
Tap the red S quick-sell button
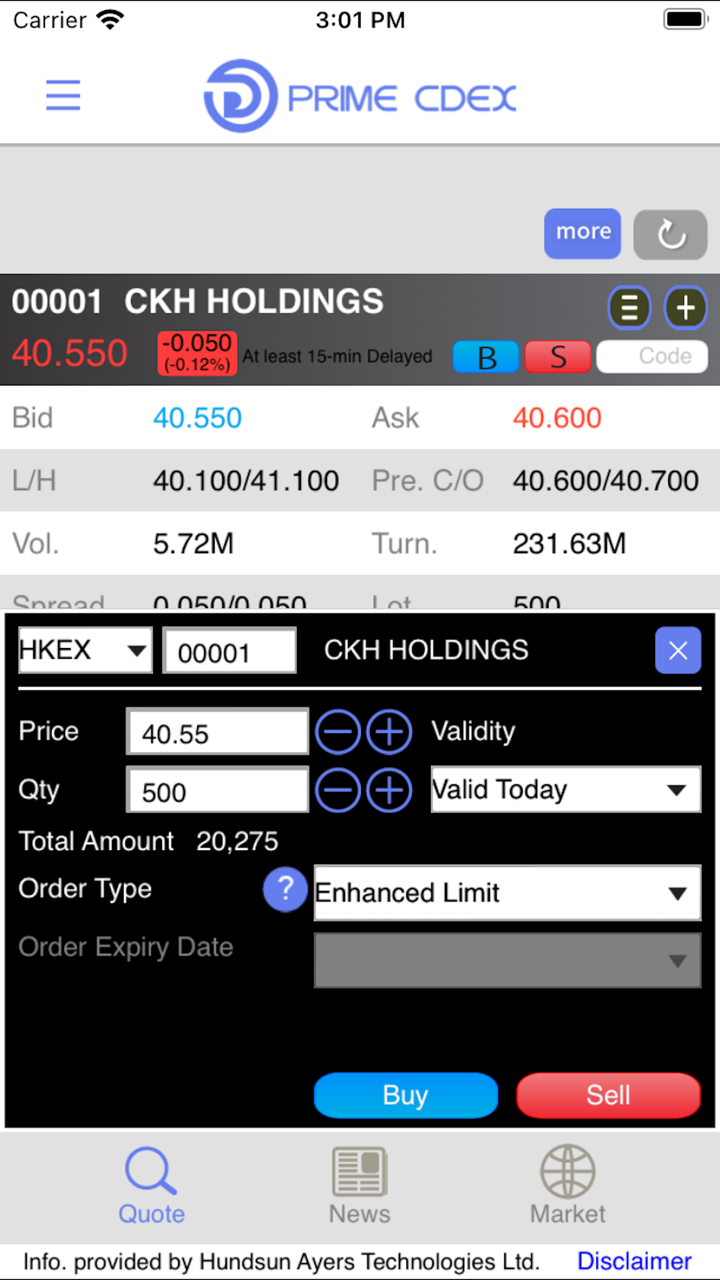click(557, 357)
